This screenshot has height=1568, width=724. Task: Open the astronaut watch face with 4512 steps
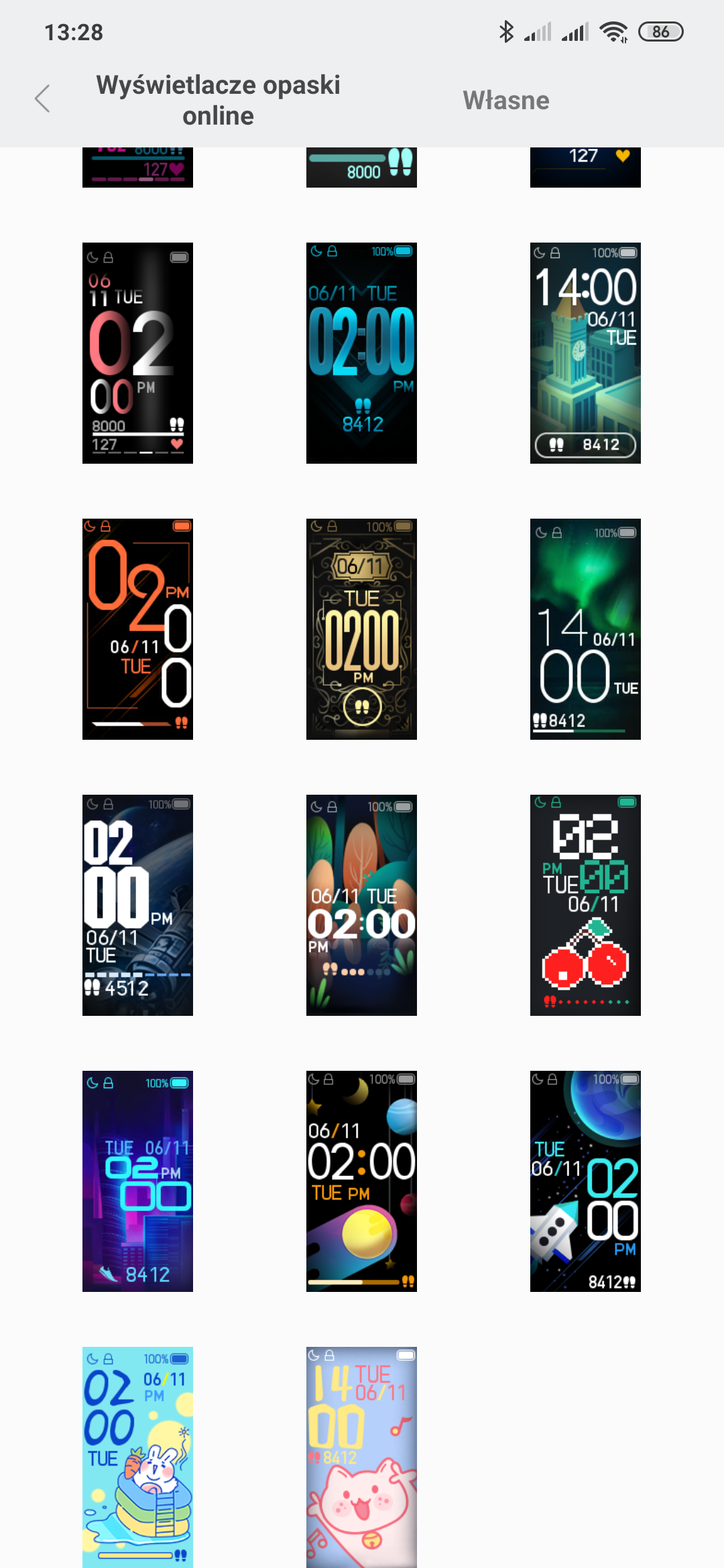tap(137, 905)
